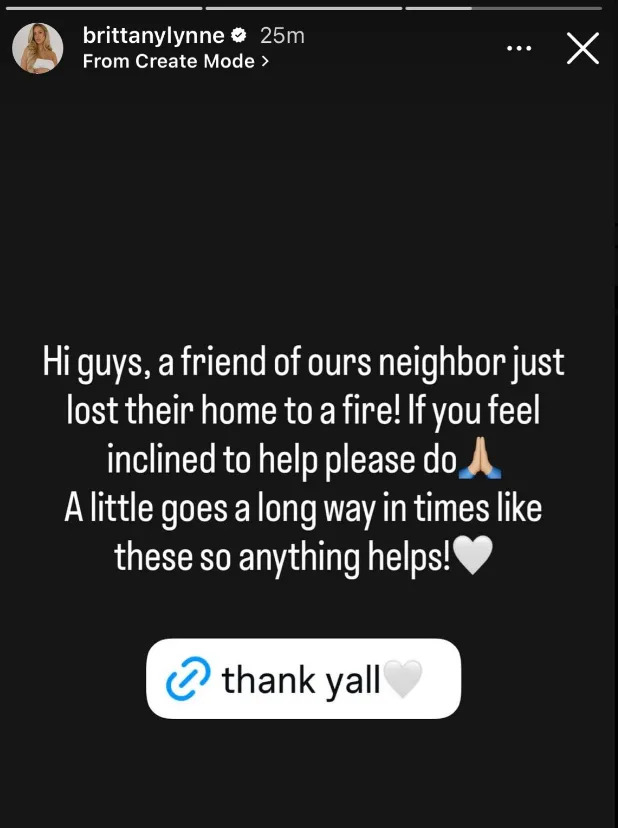
Task: Open brittanylynne's profile picture
Action: (38, 48)
